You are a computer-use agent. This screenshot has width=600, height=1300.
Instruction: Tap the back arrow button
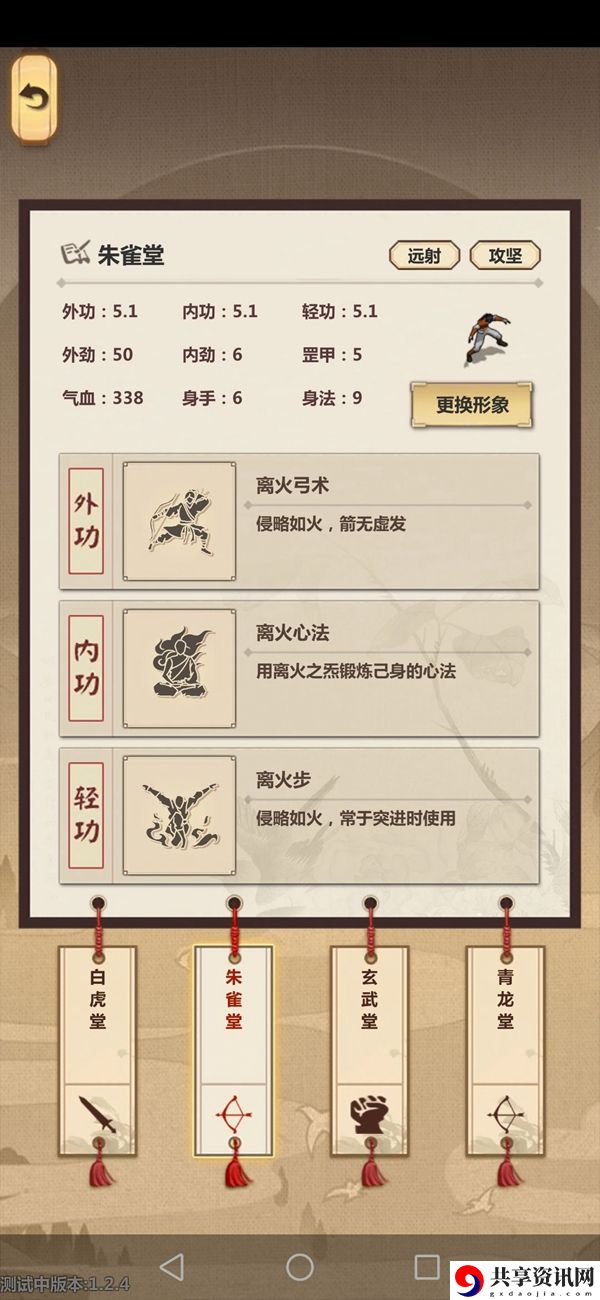coord(34,98)
